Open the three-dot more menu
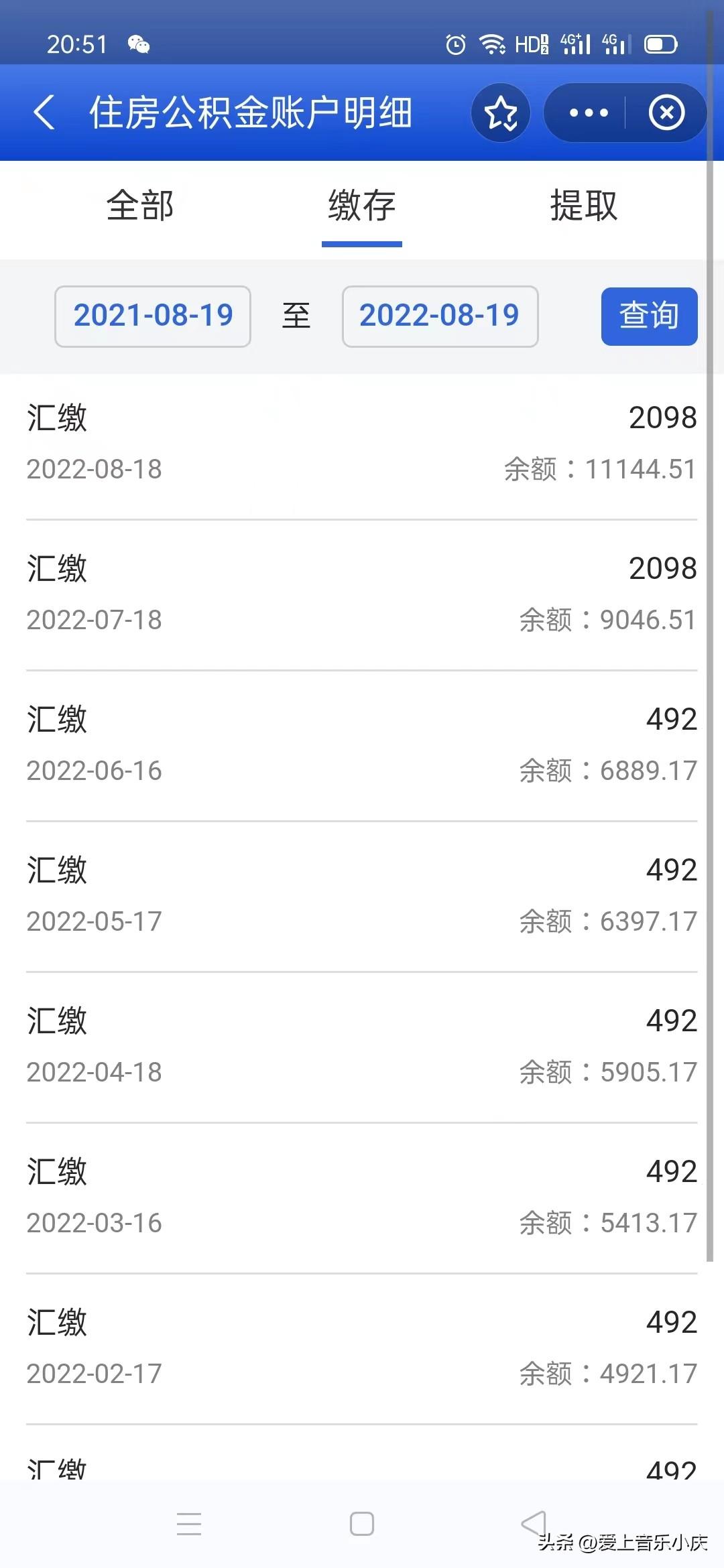The width and height of the screenshot is (724, 1568). [588, 113]
